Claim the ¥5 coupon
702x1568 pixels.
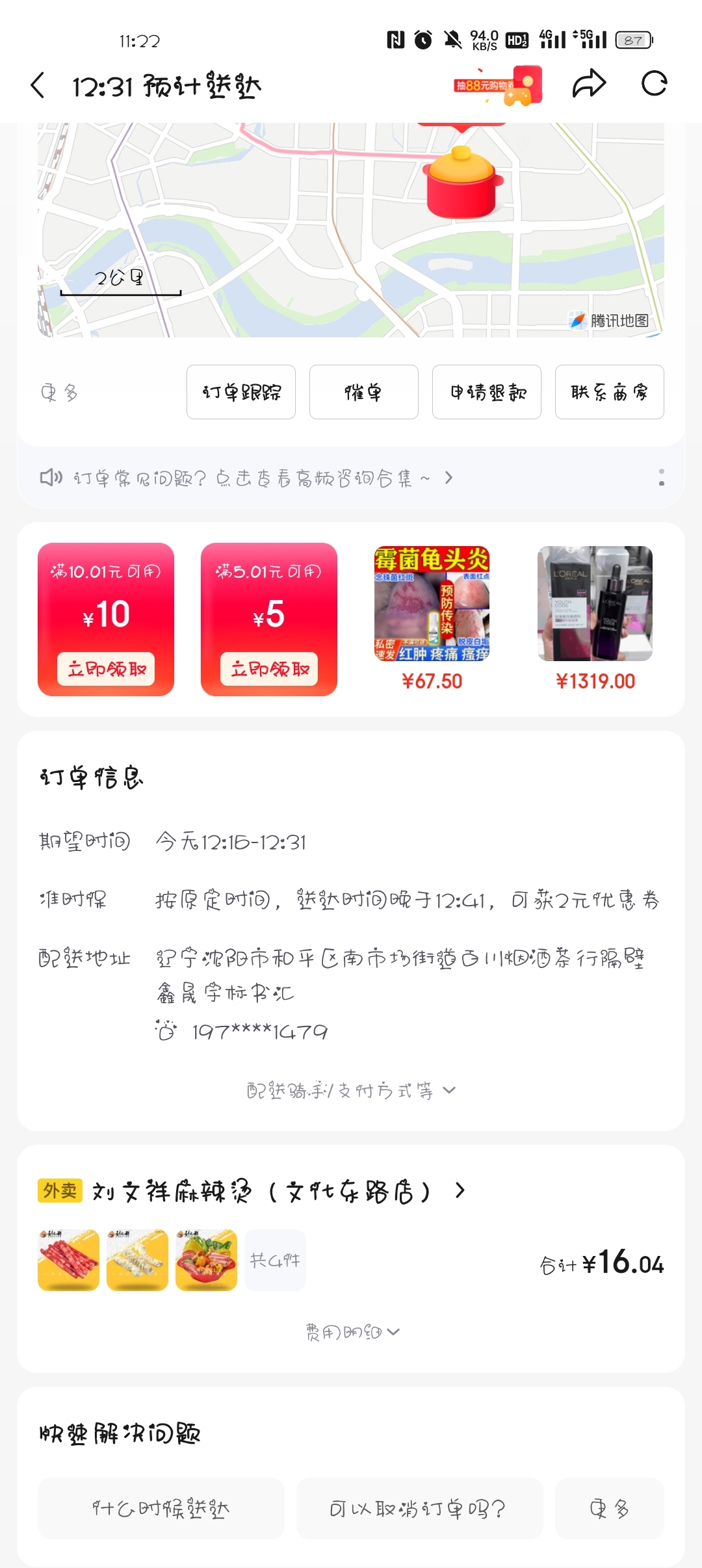tap(269, 669)
